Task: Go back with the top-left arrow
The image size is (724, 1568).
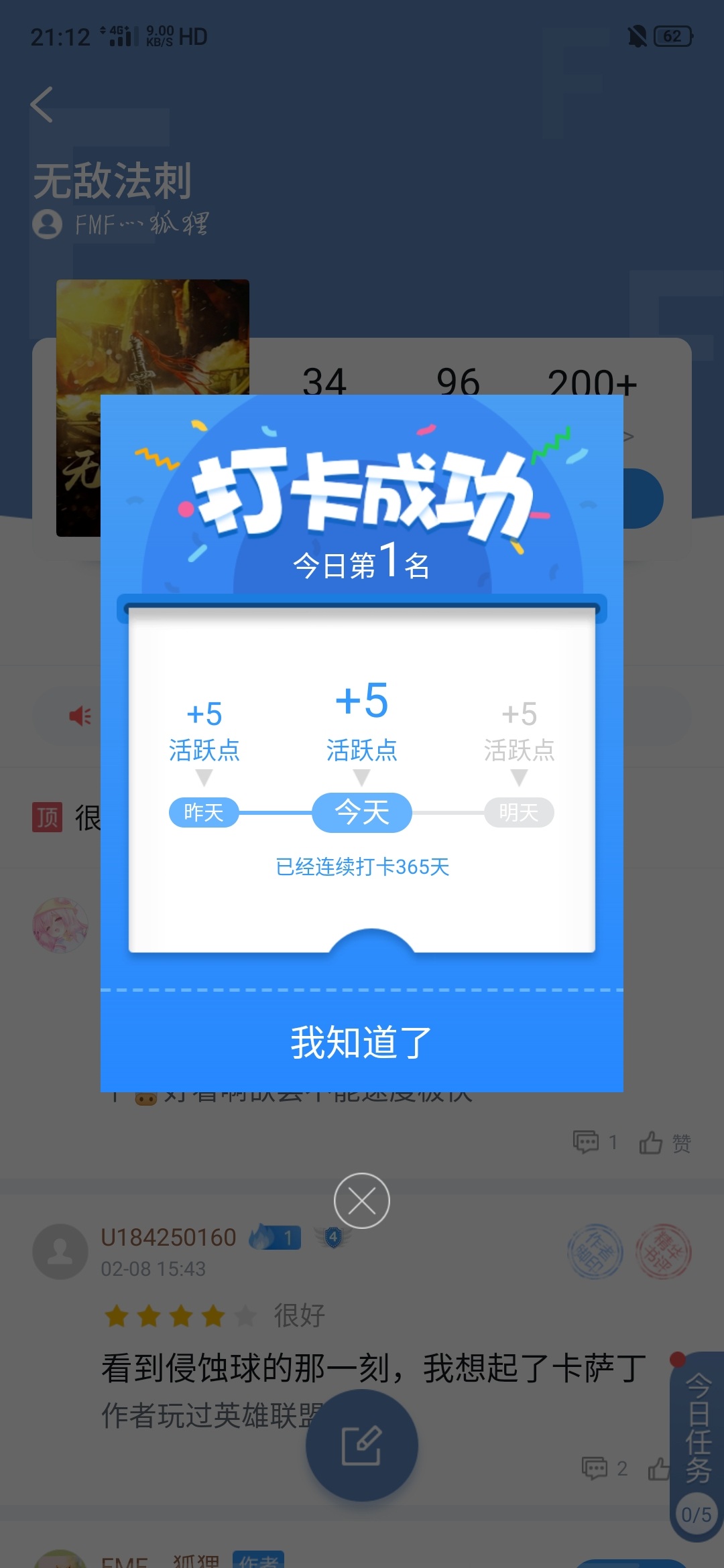Action: (x=42, y=105)
